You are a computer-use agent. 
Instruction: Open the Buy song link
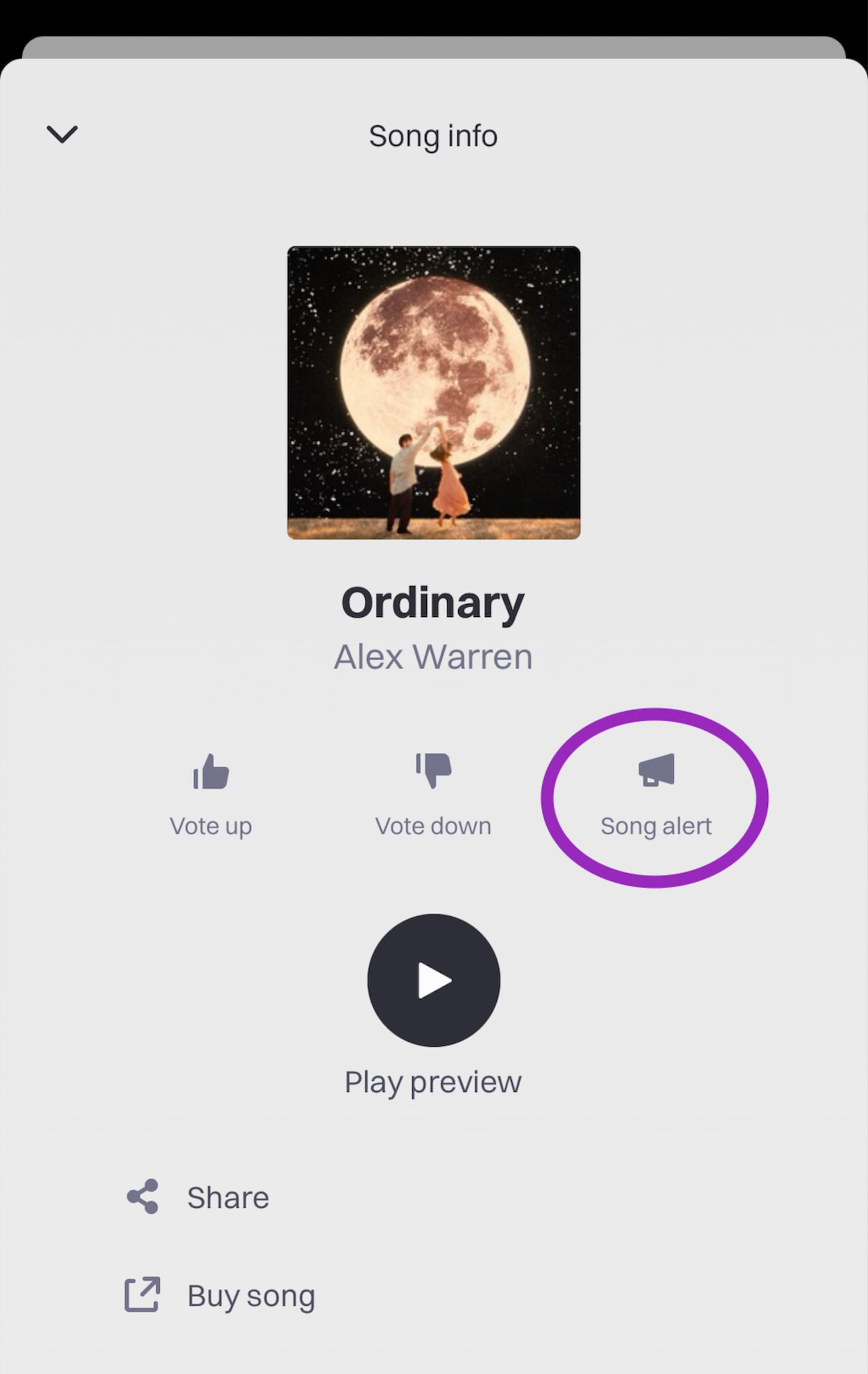220,1296
